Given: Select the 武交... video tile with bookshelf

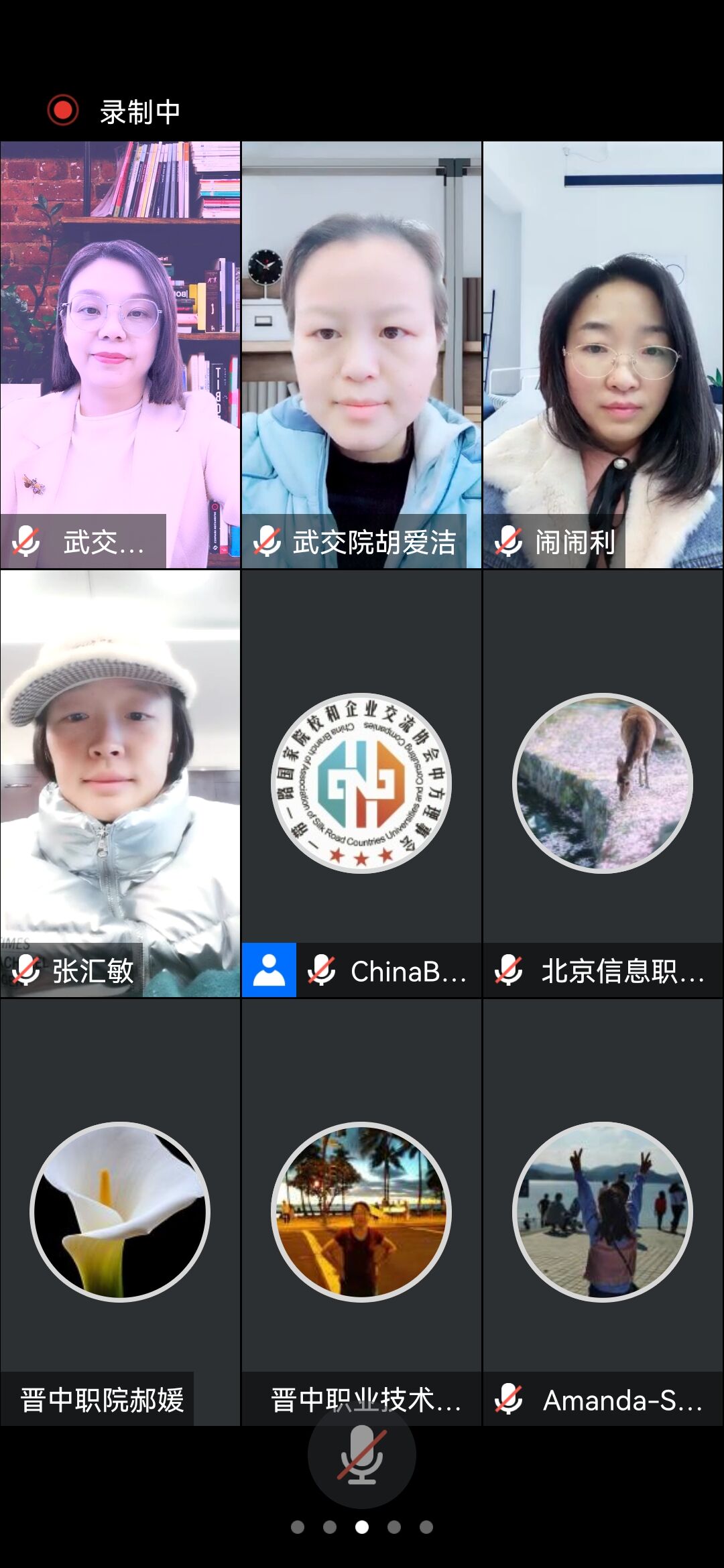Looking at the screenshot, I should tap(121, 355).
